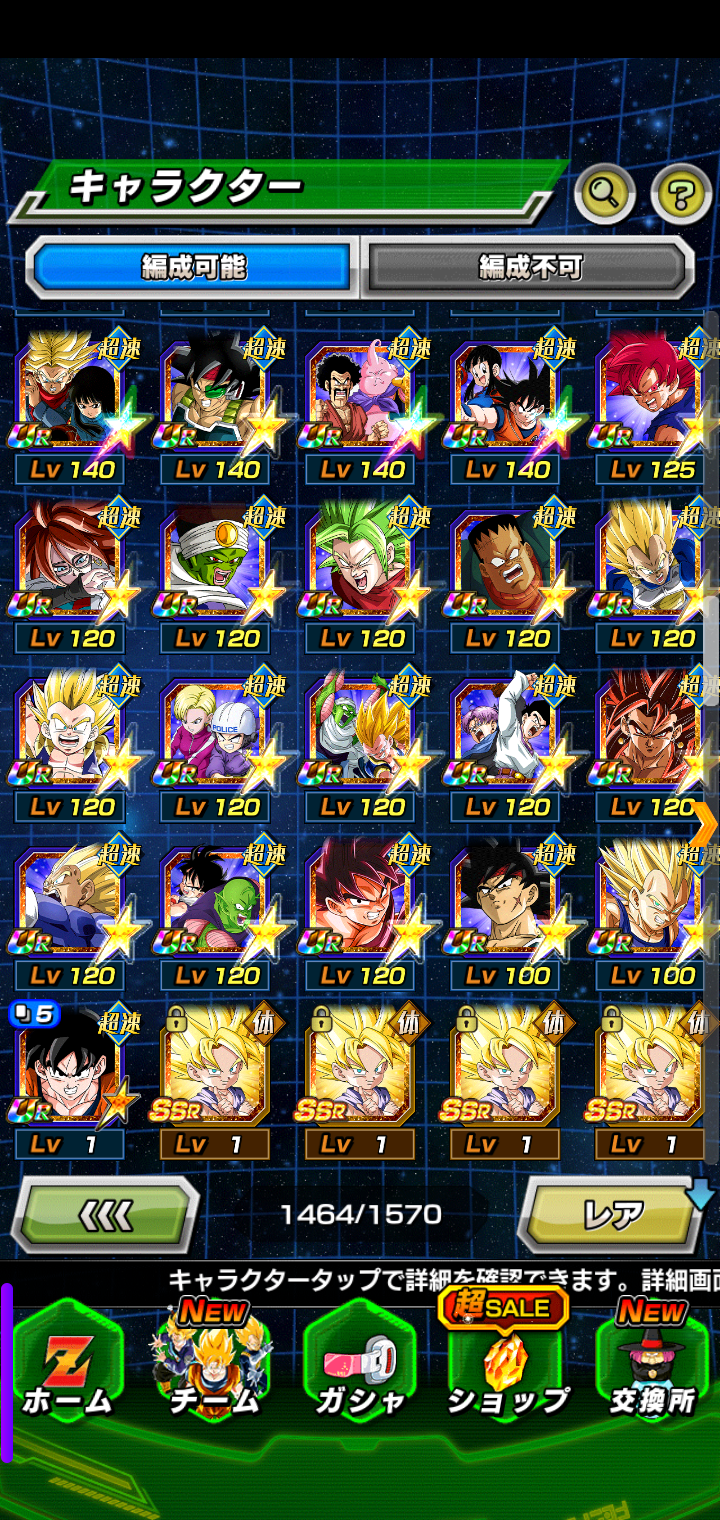Open the help question mark
The image size is (720, 1520).
(x=681, y=193)
